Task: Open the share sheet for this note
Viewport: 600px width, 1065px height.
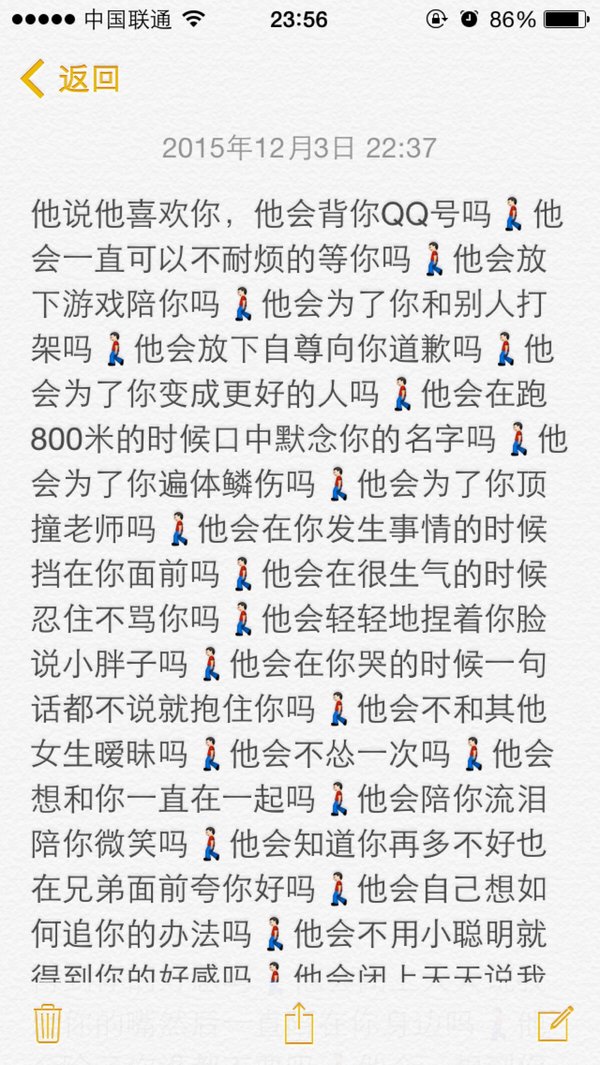Action: [299, 1022]
